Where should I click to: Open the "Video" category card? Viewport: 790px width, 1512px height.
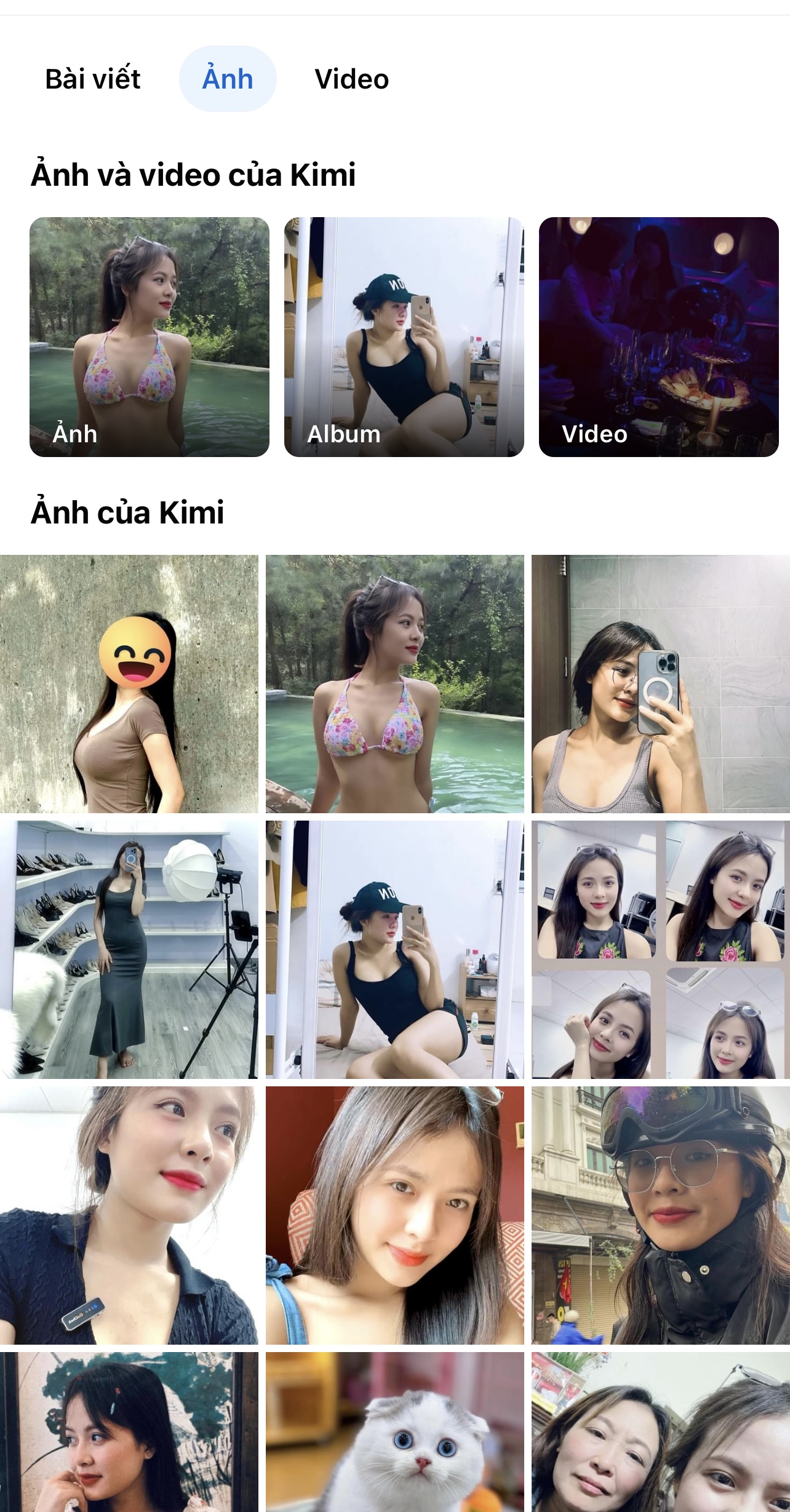[659, 335]
